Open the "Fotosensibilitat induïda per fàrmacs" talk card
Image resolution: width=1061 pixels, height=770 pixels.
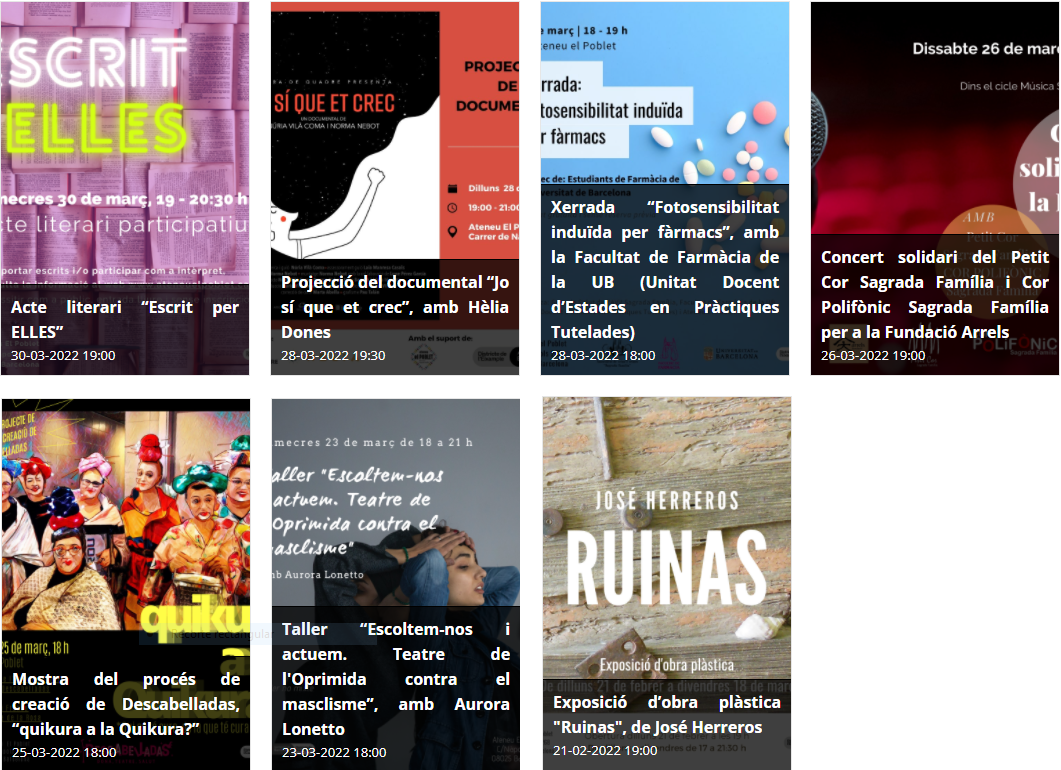[x=664, y=270]
